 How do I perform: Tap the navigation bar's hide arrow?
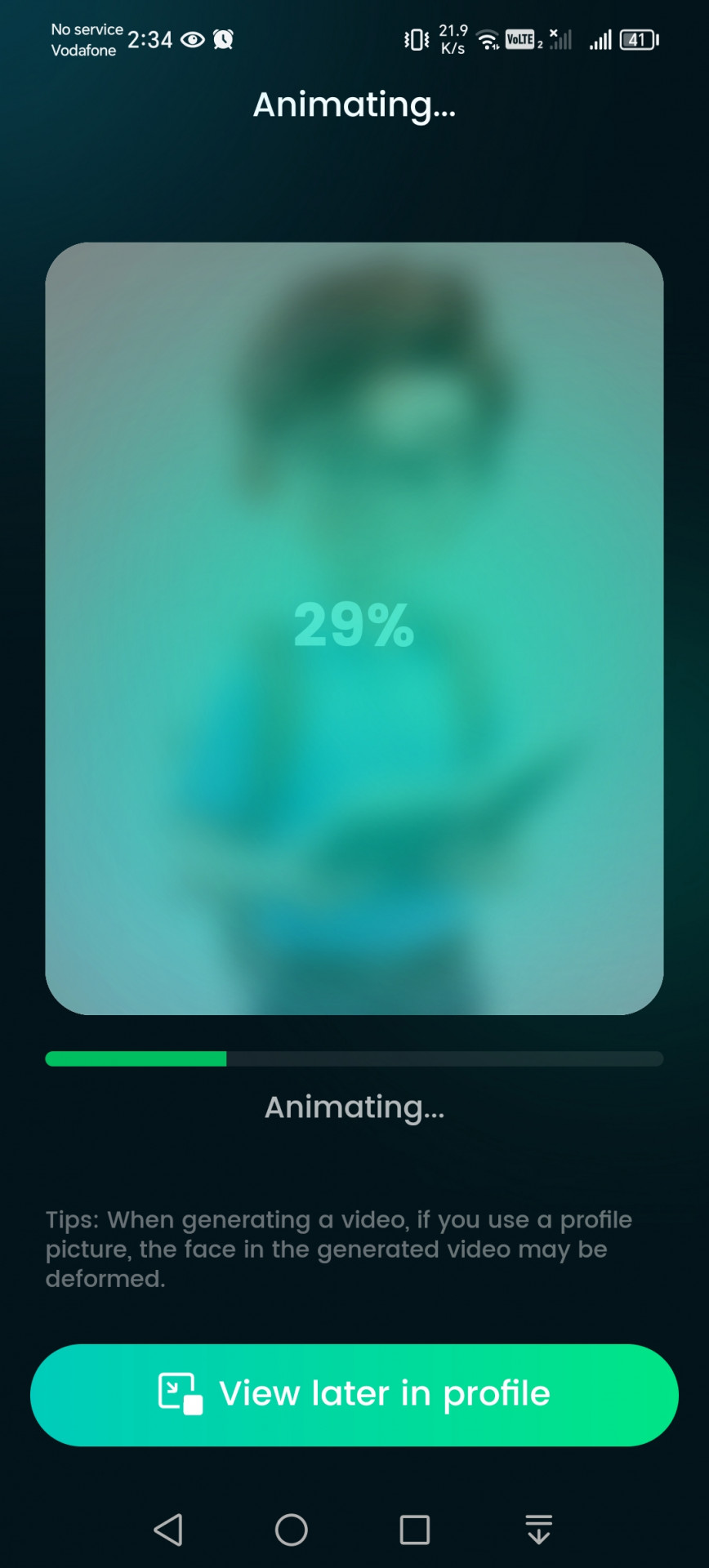click(x=538, y=1530)
